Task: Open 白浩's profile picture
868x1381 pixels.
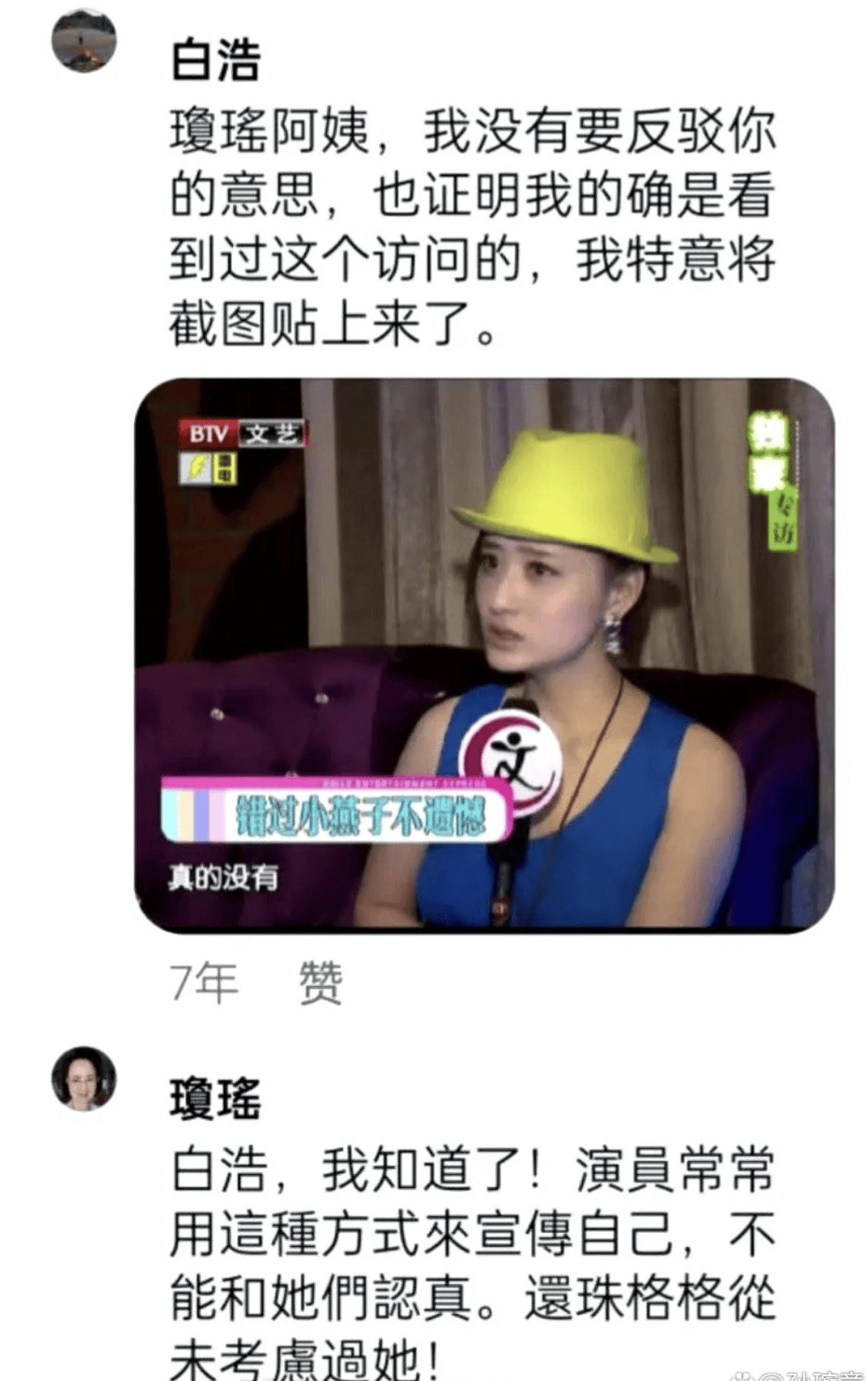Action: (x=84, y=42)
